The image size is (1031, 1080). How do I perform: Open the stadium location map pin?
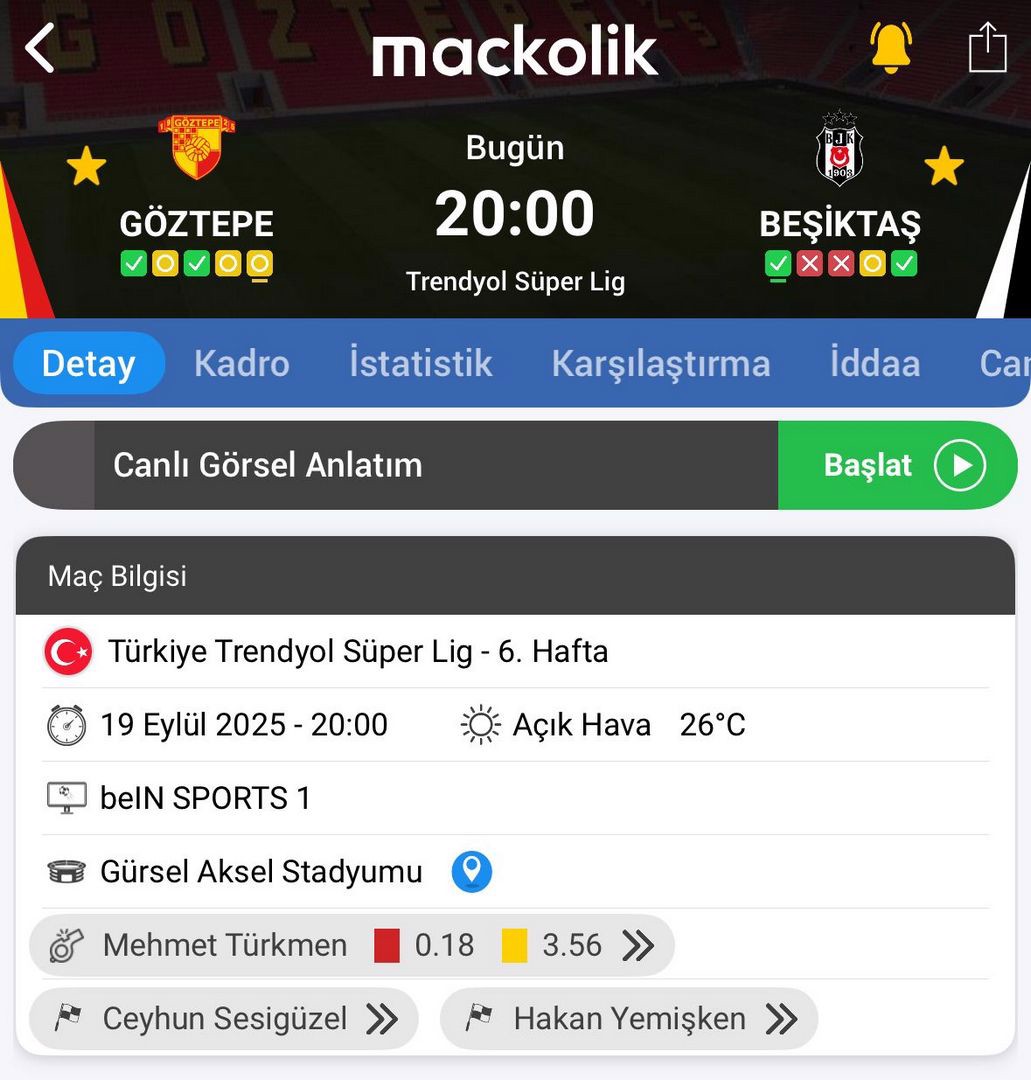click(471, 872)
